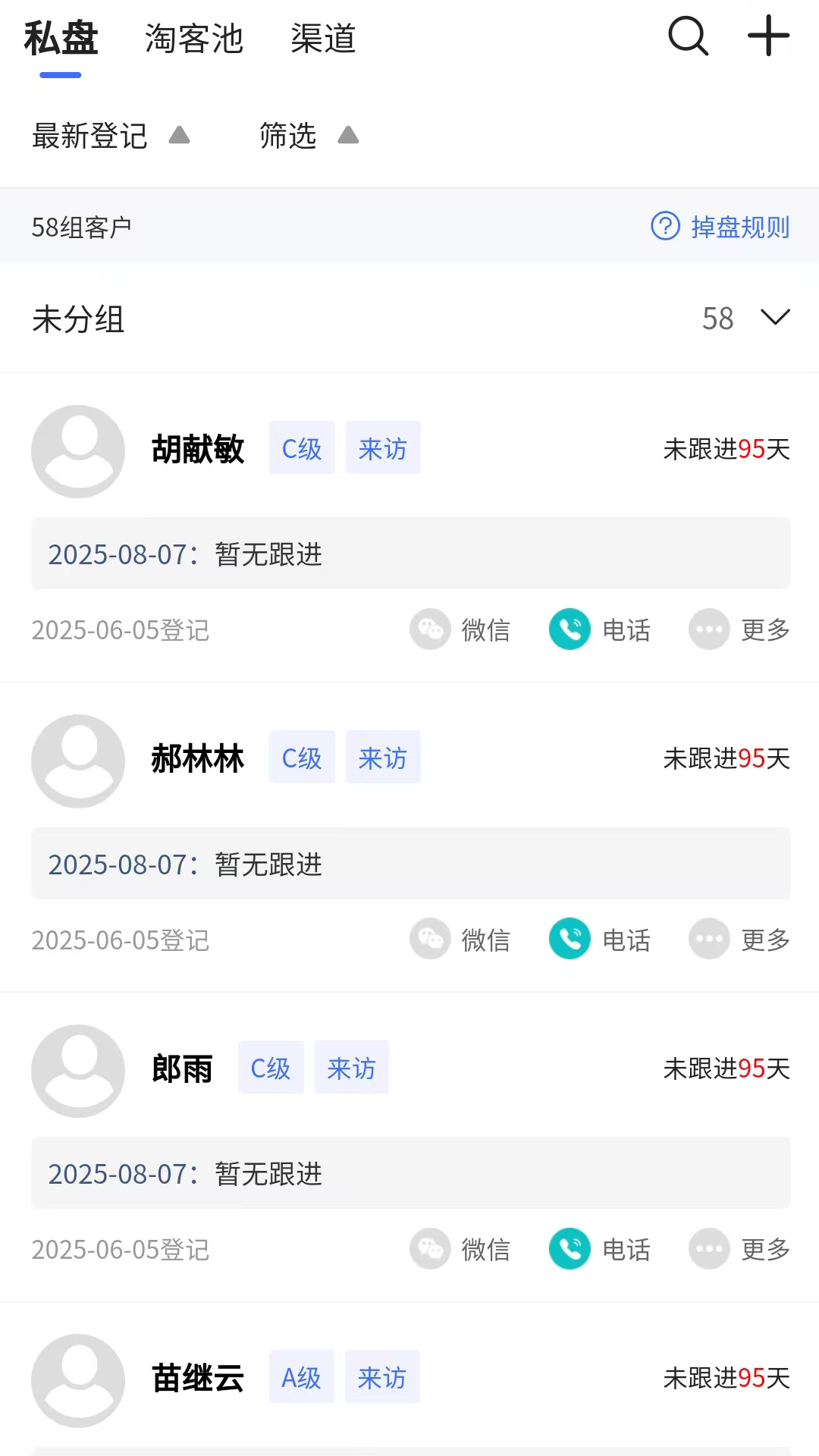Tap the phone call icon for 郎雨

point(570,1248)
